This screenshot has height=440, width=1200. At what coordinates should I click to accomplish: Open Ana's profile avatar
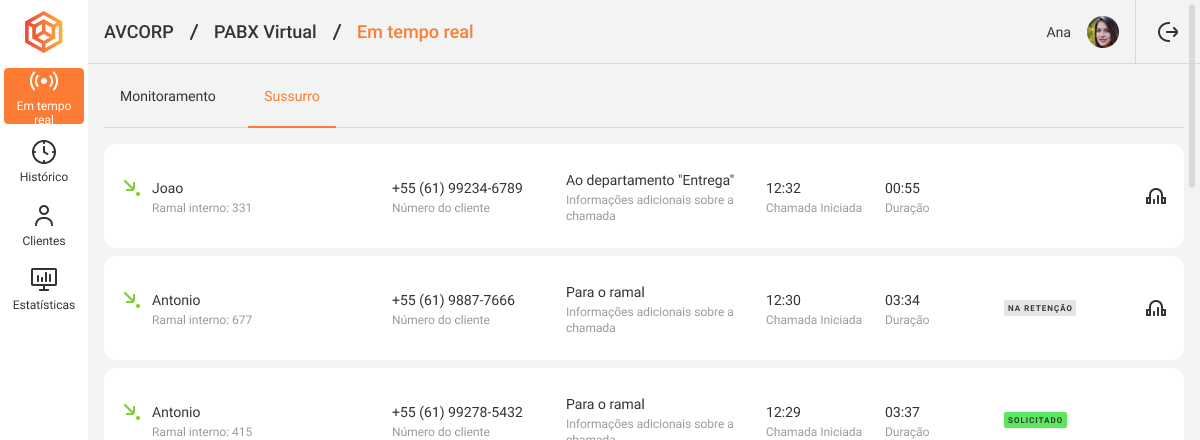(1102, 32)
